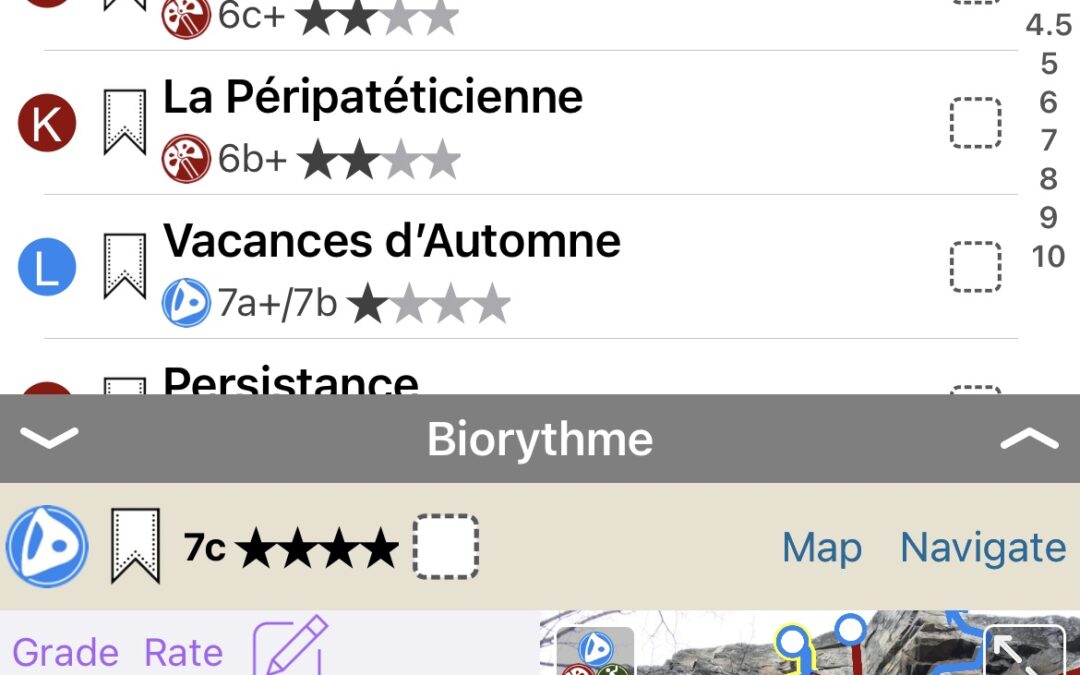Bookmark Vacances d'Automne
This screenshot has width=1080, height=675.
[125, 268]
